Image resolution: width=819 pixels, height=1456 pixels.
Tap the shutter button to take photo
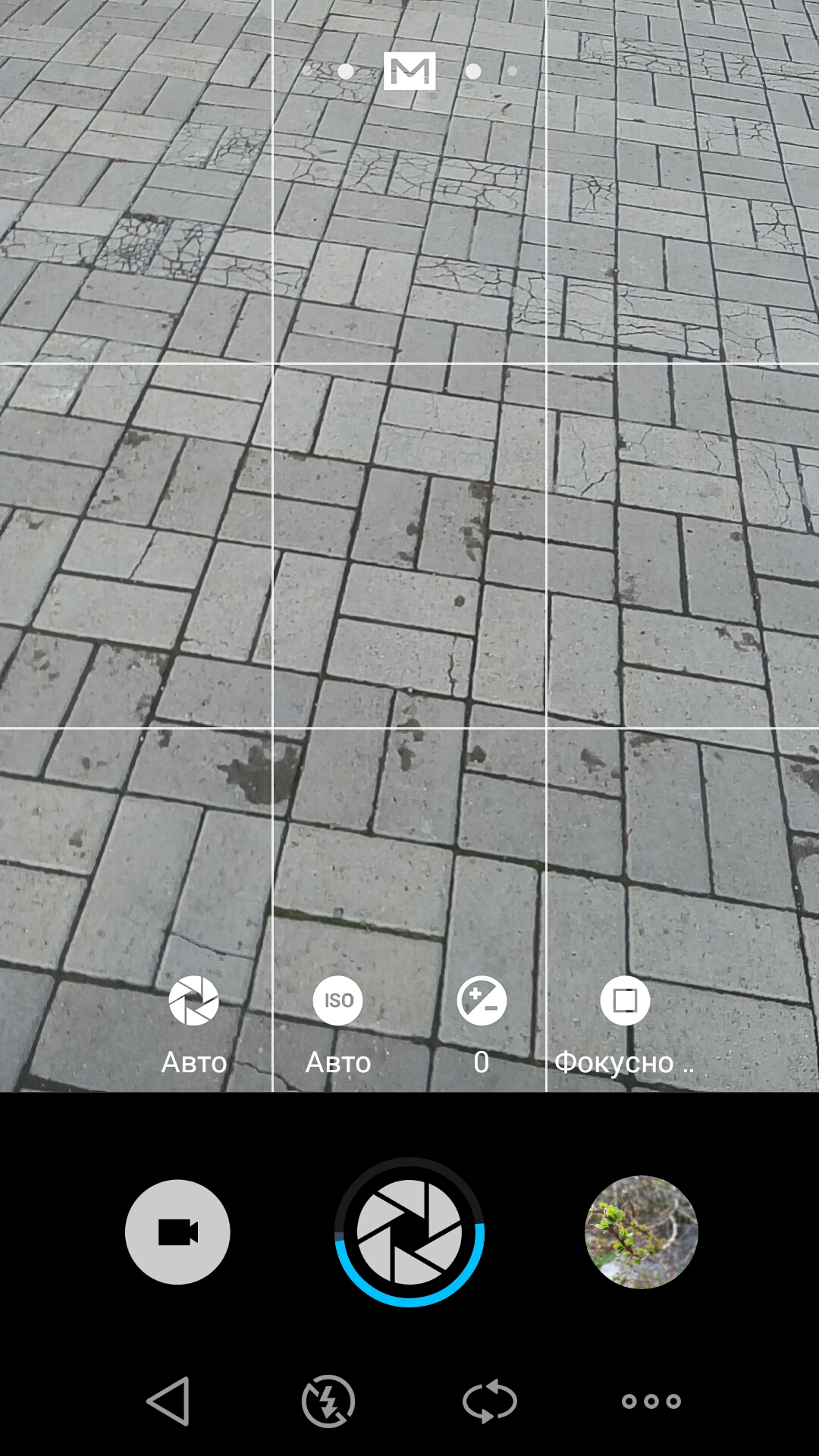pos(409,1232)
